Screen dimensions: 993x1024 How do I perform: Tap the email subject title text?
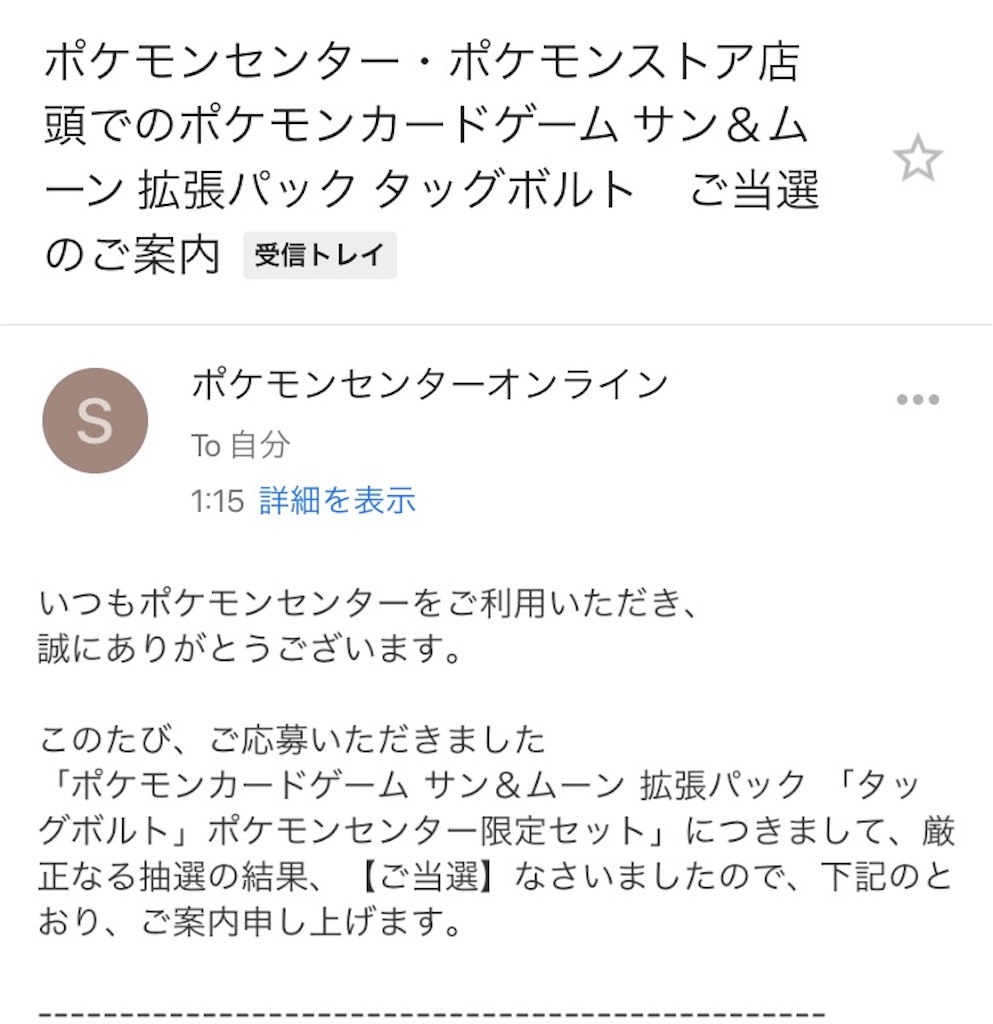pos(430,130)
